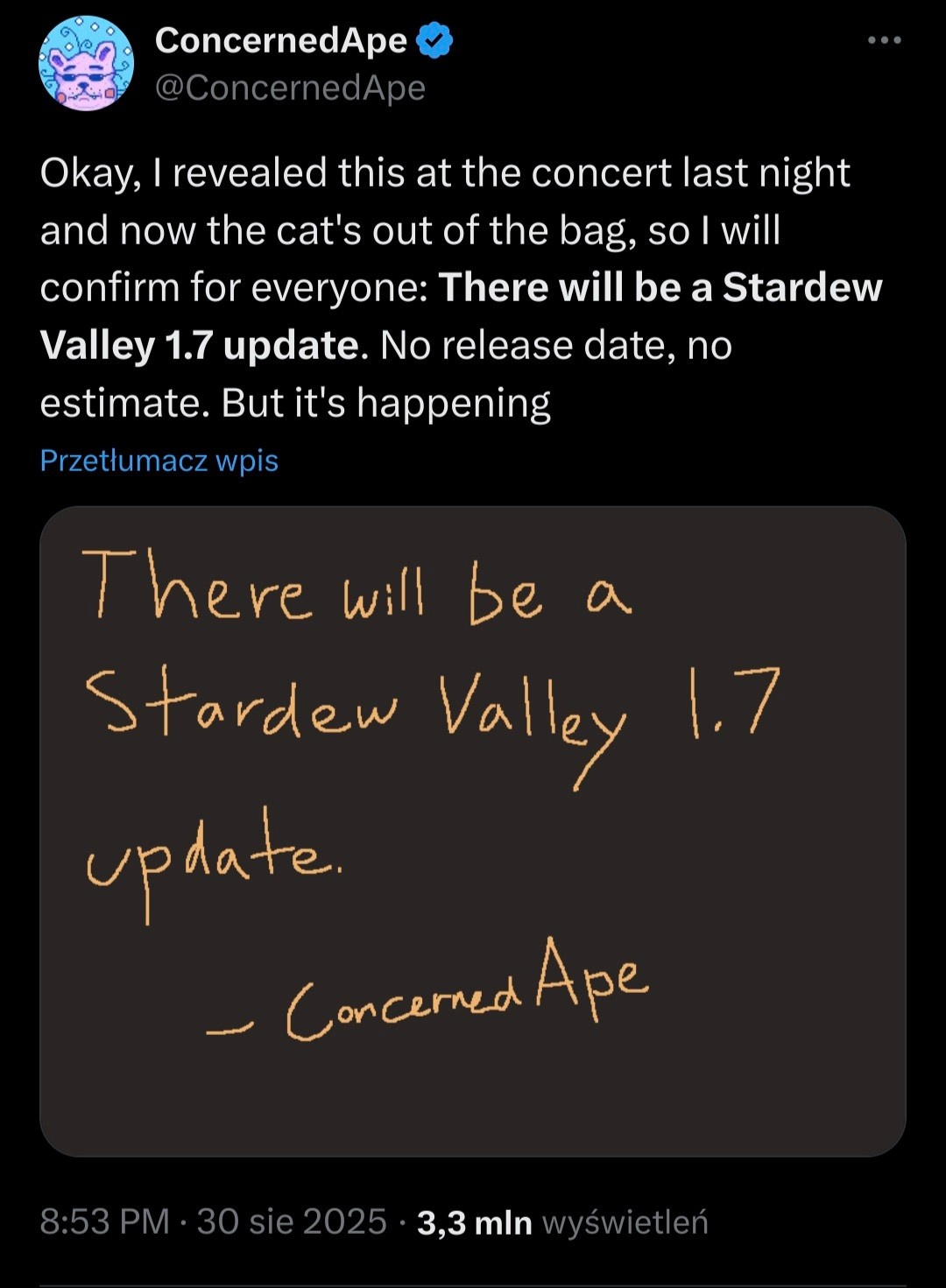The height and width of the screenshot is (1288, 946).
Task: Open ConcernedApe's profile avatar
Action: [x=85, y=64]
